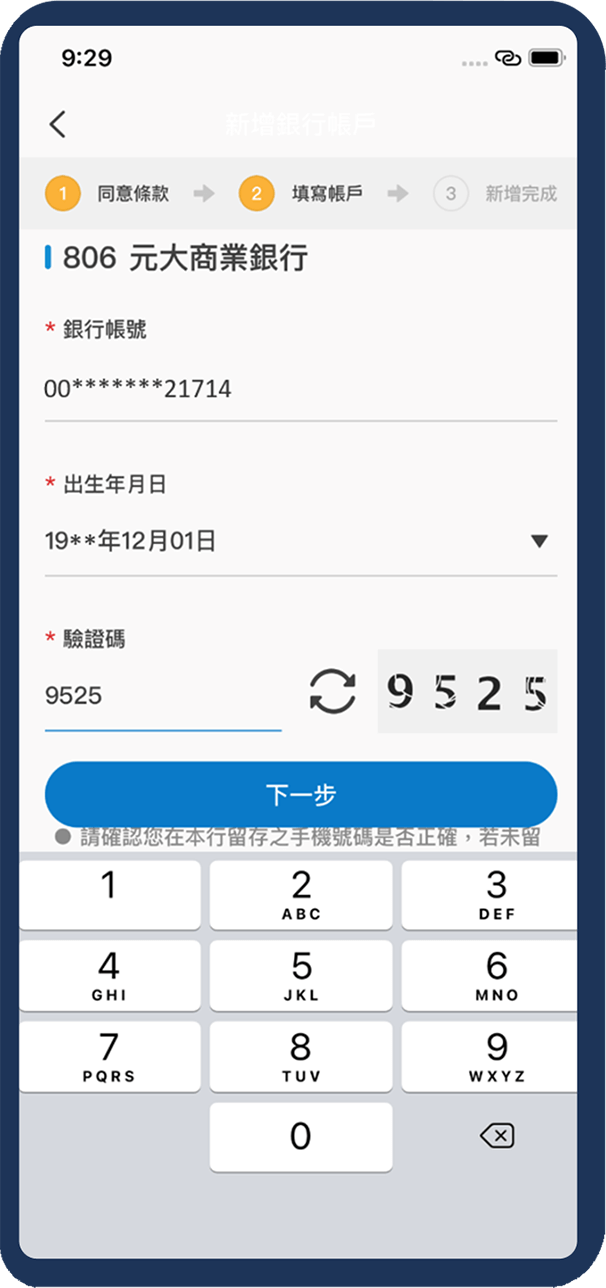Type digit 4 on the keypad
Image resolution: width=606 pixels, height=1288 pixels.
coord(110,976)
